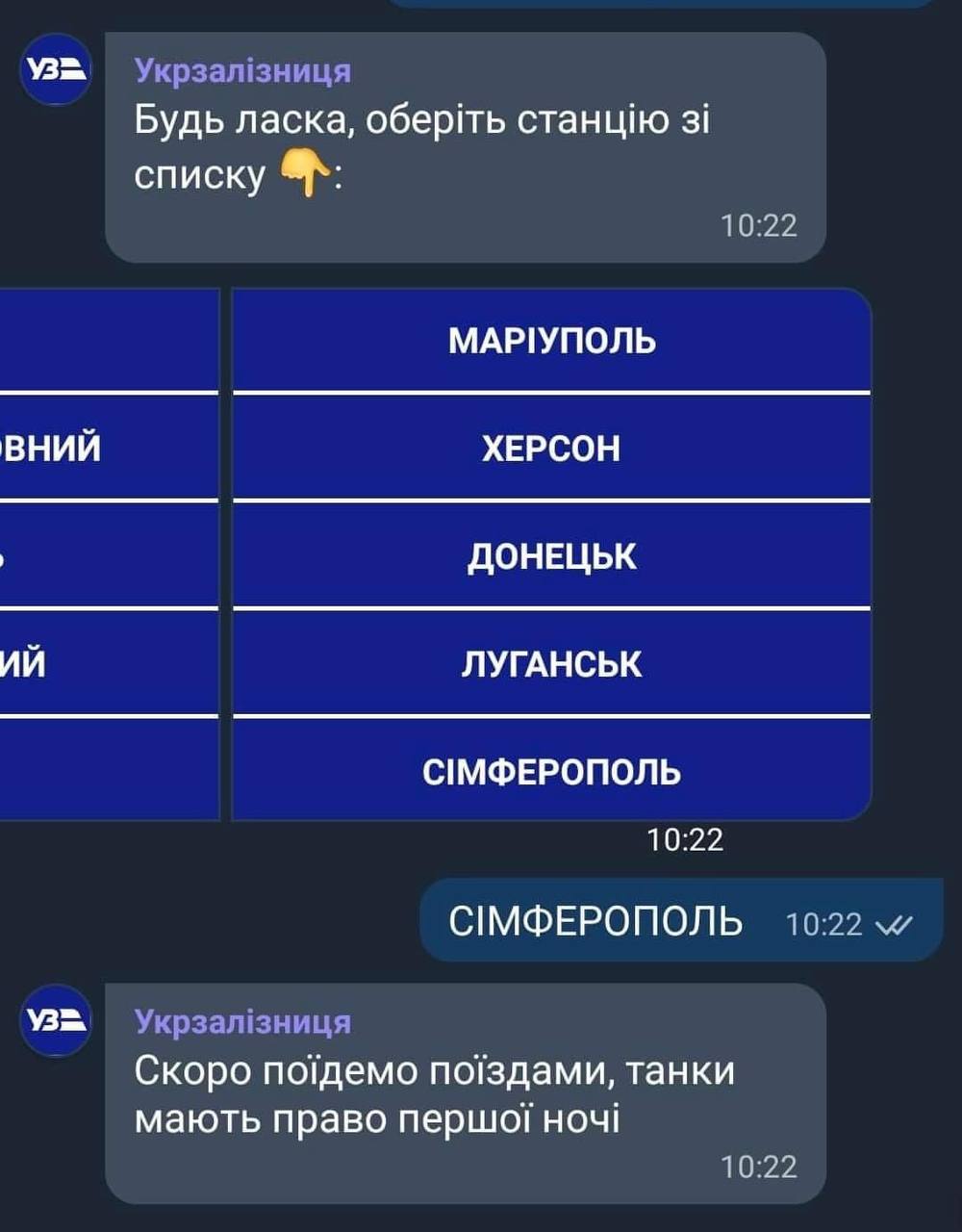Open Укрзалізниця profile via top message avatar

coord(56,69)
